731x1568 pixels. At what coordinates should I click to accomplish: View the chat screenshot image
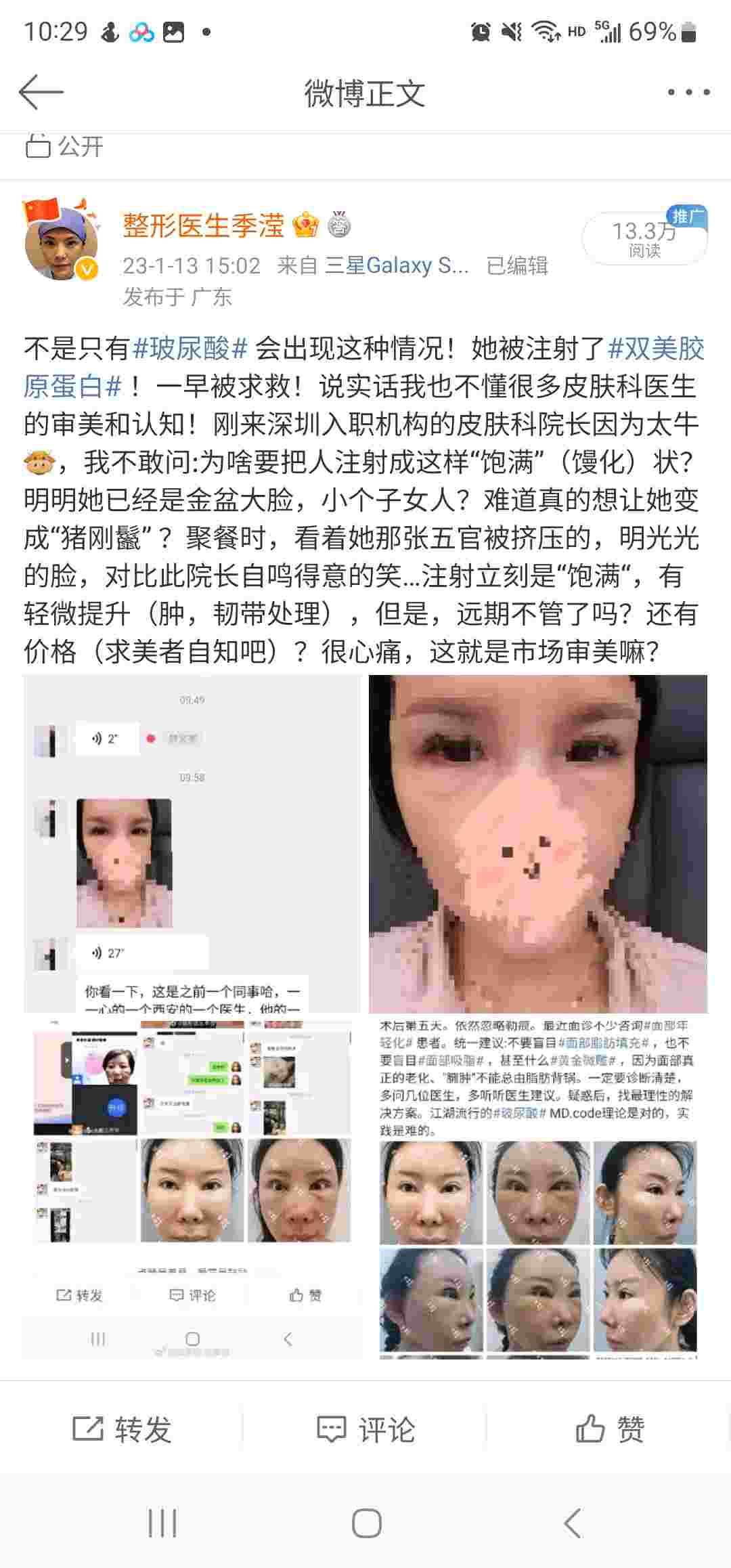coord(192,844)
